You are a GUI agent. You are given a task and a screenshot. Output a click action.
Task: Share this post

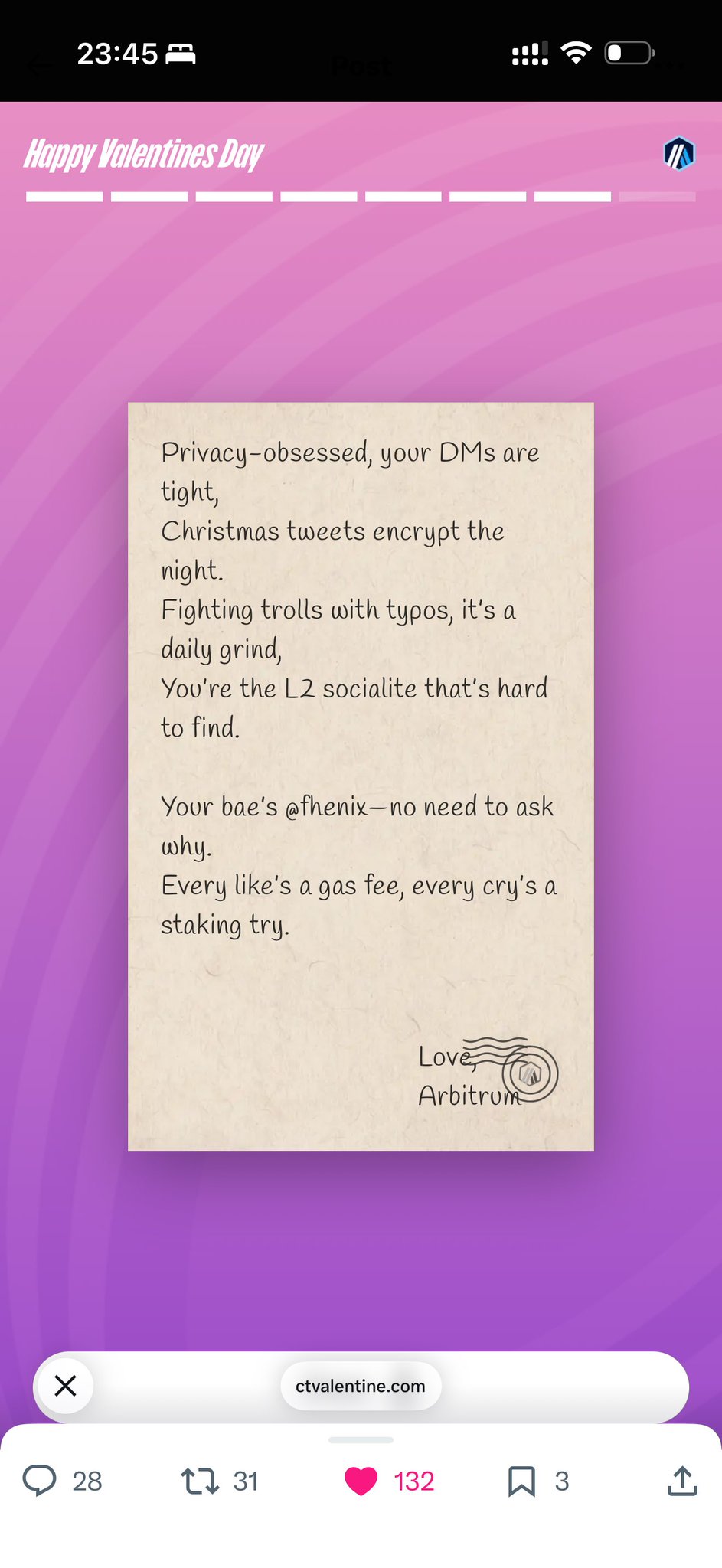681,1481
